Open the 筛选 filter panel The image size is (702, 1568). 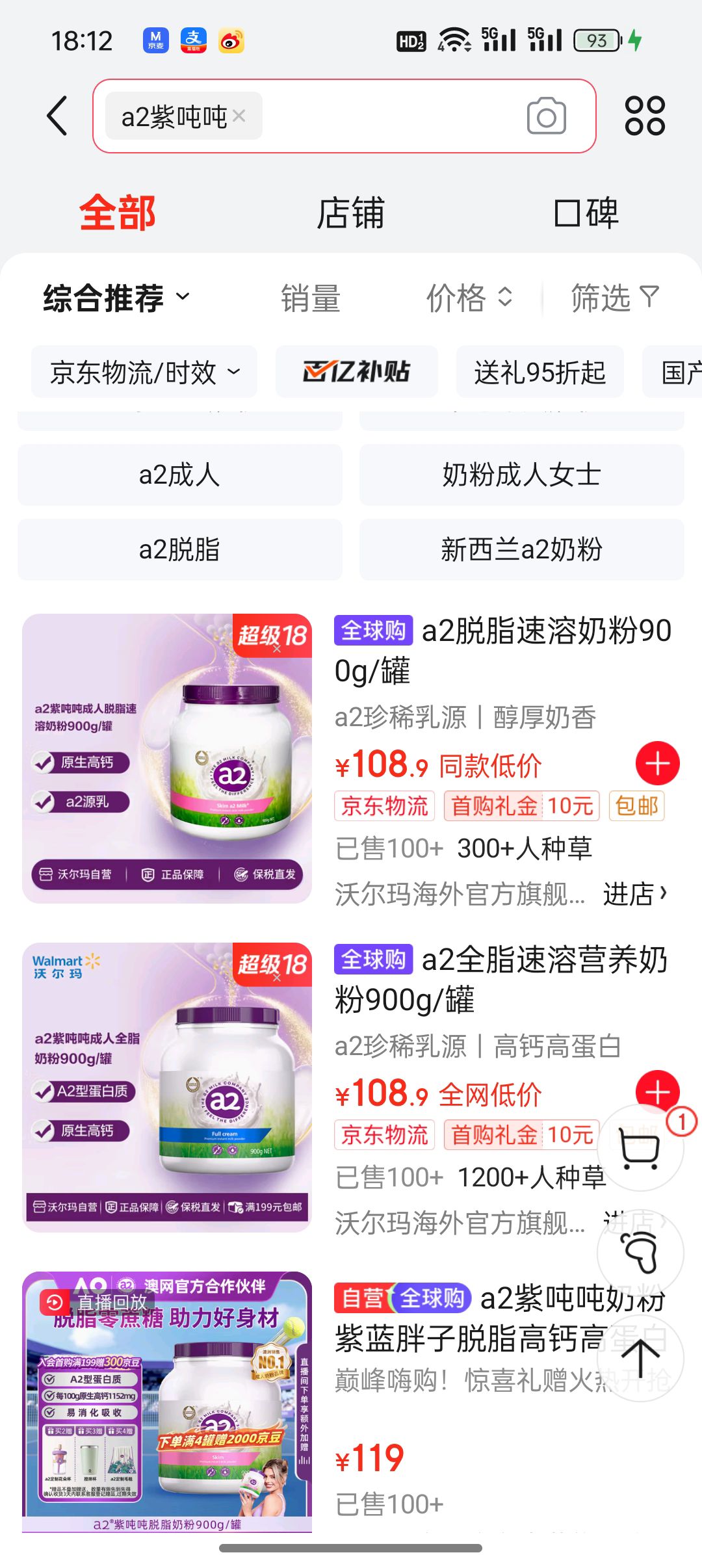point(614,298)
